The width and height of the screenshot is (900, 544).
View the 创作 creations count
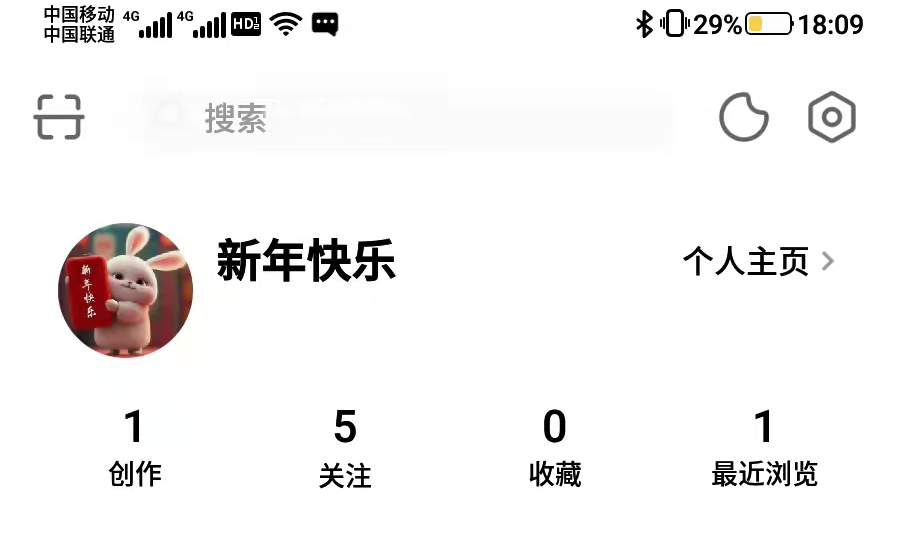(x=135, y=448)
